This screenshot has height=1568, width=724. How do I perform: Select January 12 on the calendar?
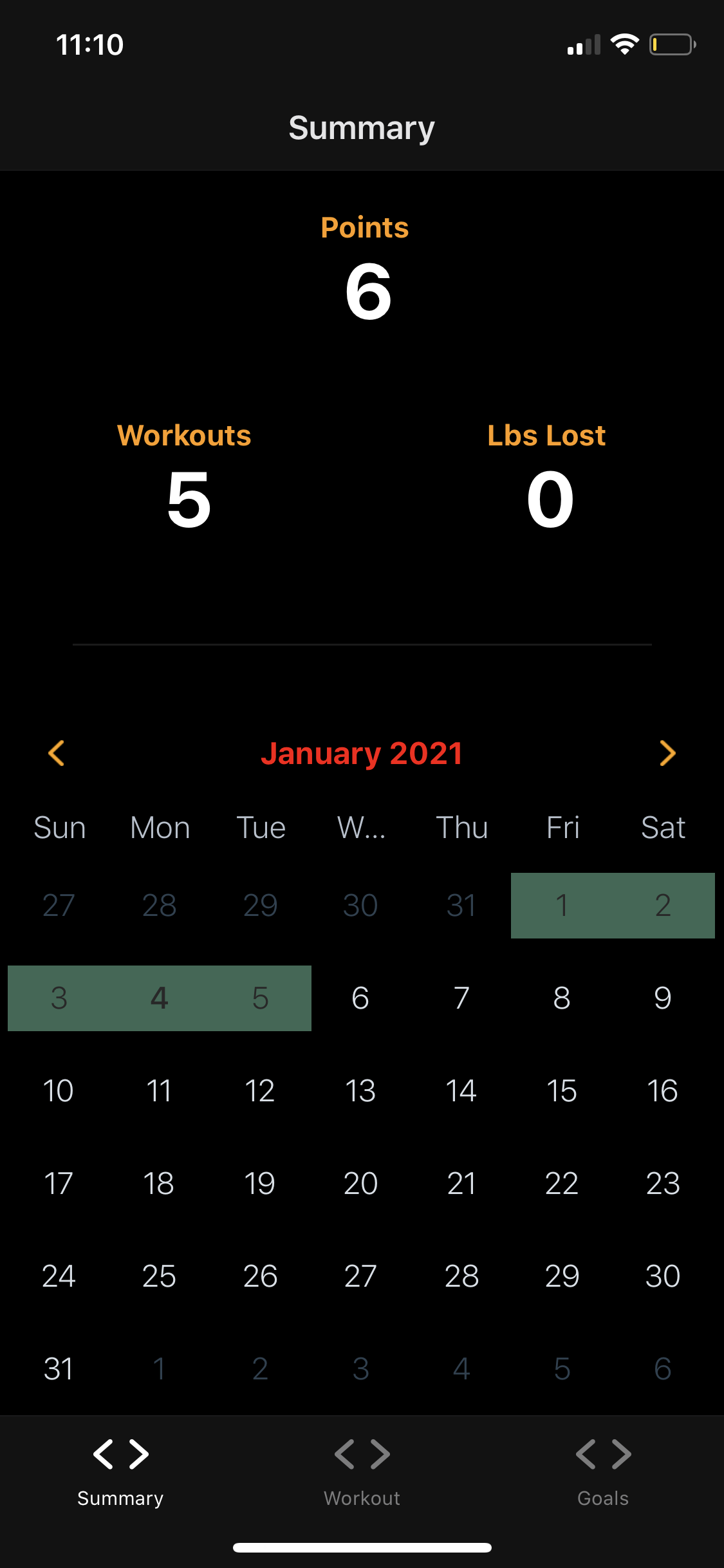[260, 1091]
